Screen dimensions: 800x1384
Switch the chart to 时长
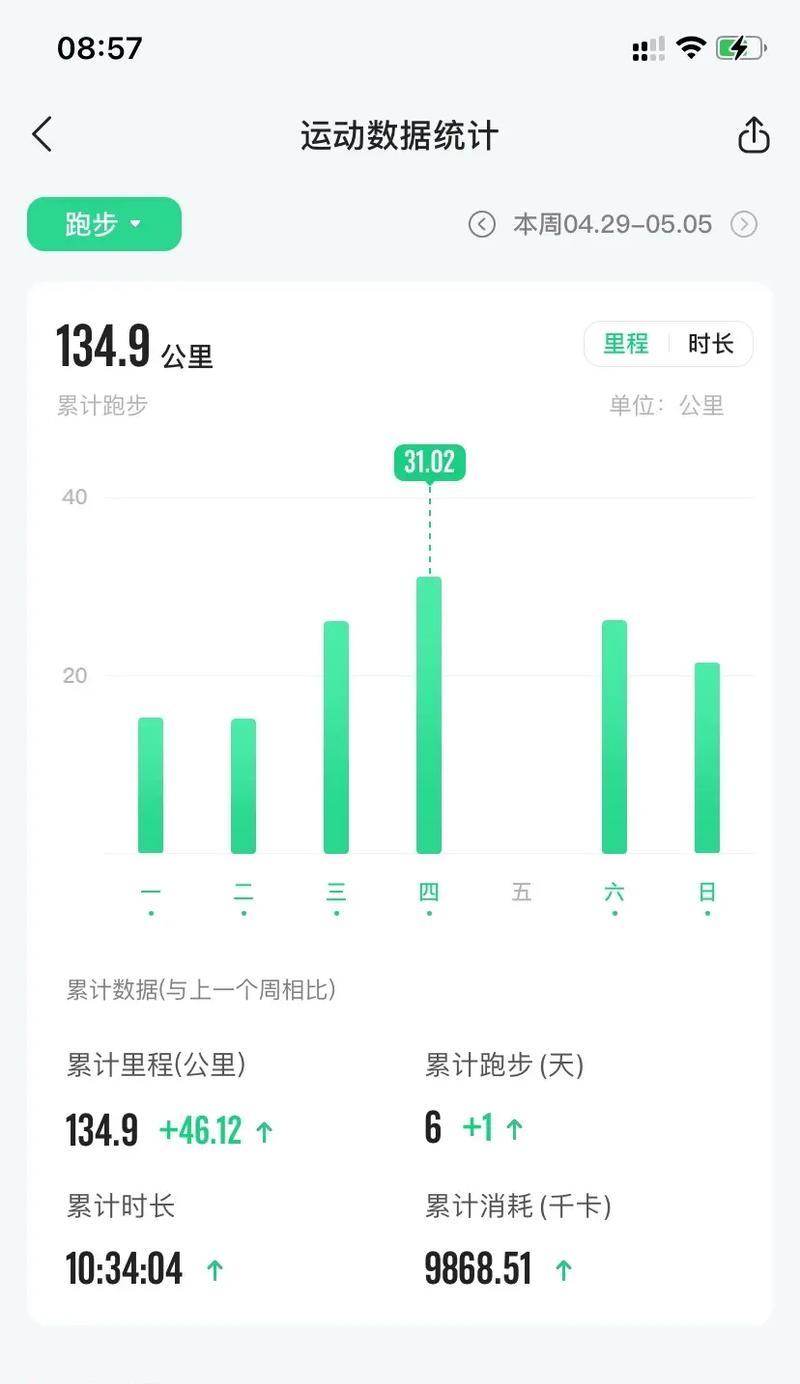click(711, 344)
